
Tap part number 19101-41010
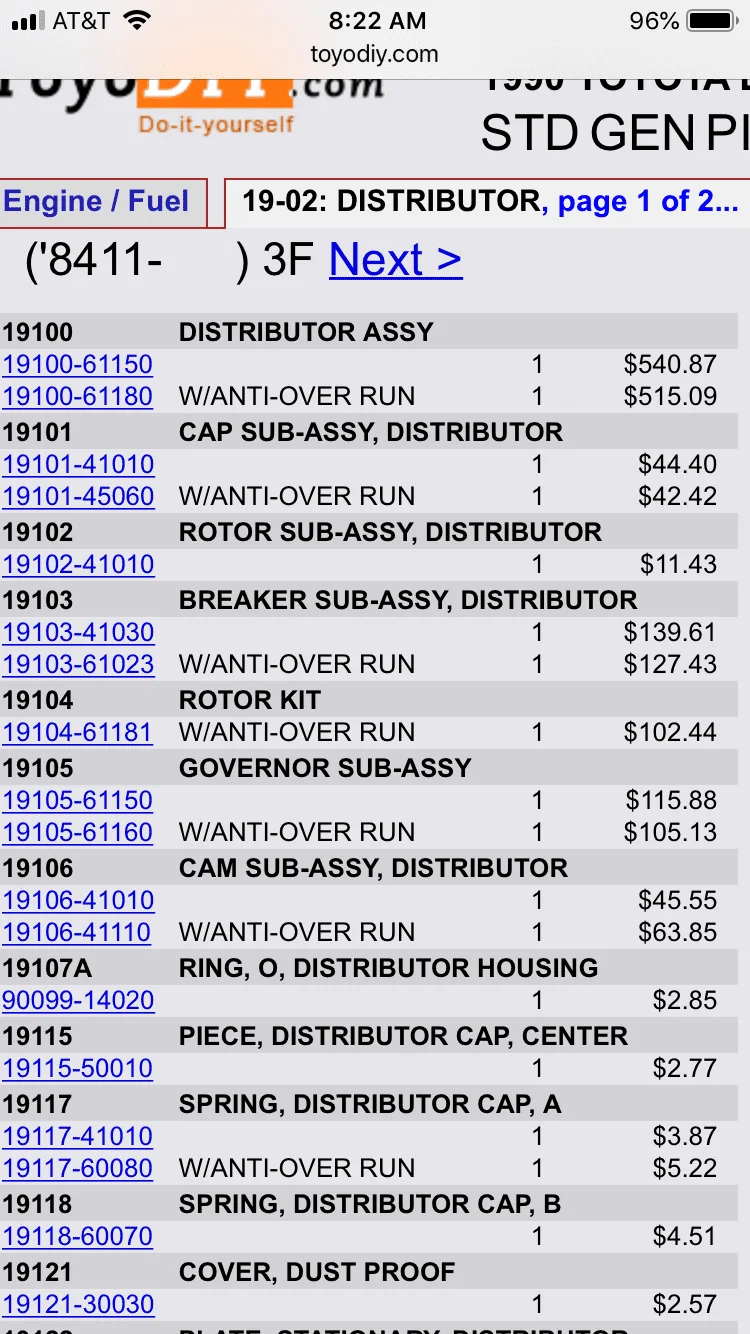78,465
